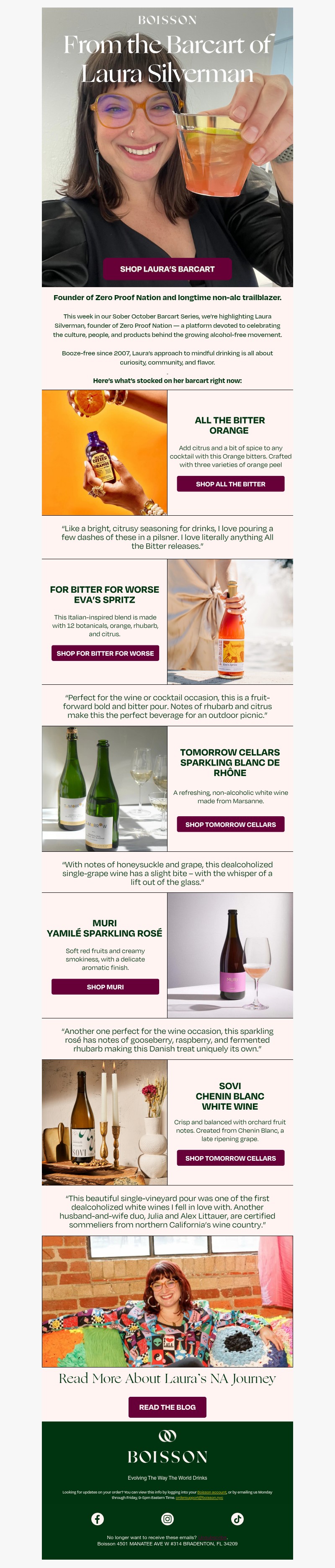
Task: Open Boisson's TikTok icon
Action: (237, 1519)
